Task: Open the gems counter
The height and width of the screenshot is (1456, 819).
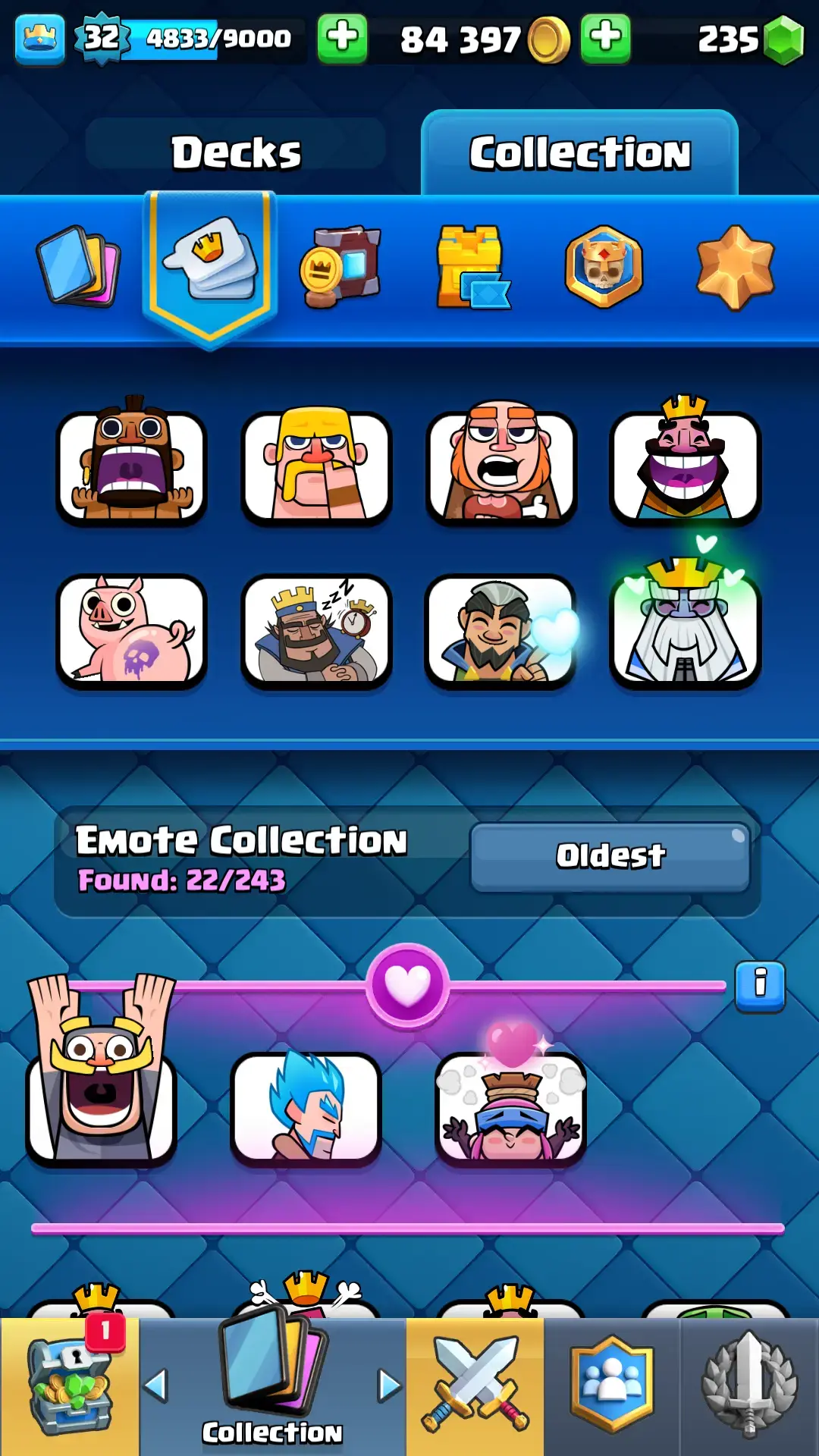Action: tap(749, 38)
